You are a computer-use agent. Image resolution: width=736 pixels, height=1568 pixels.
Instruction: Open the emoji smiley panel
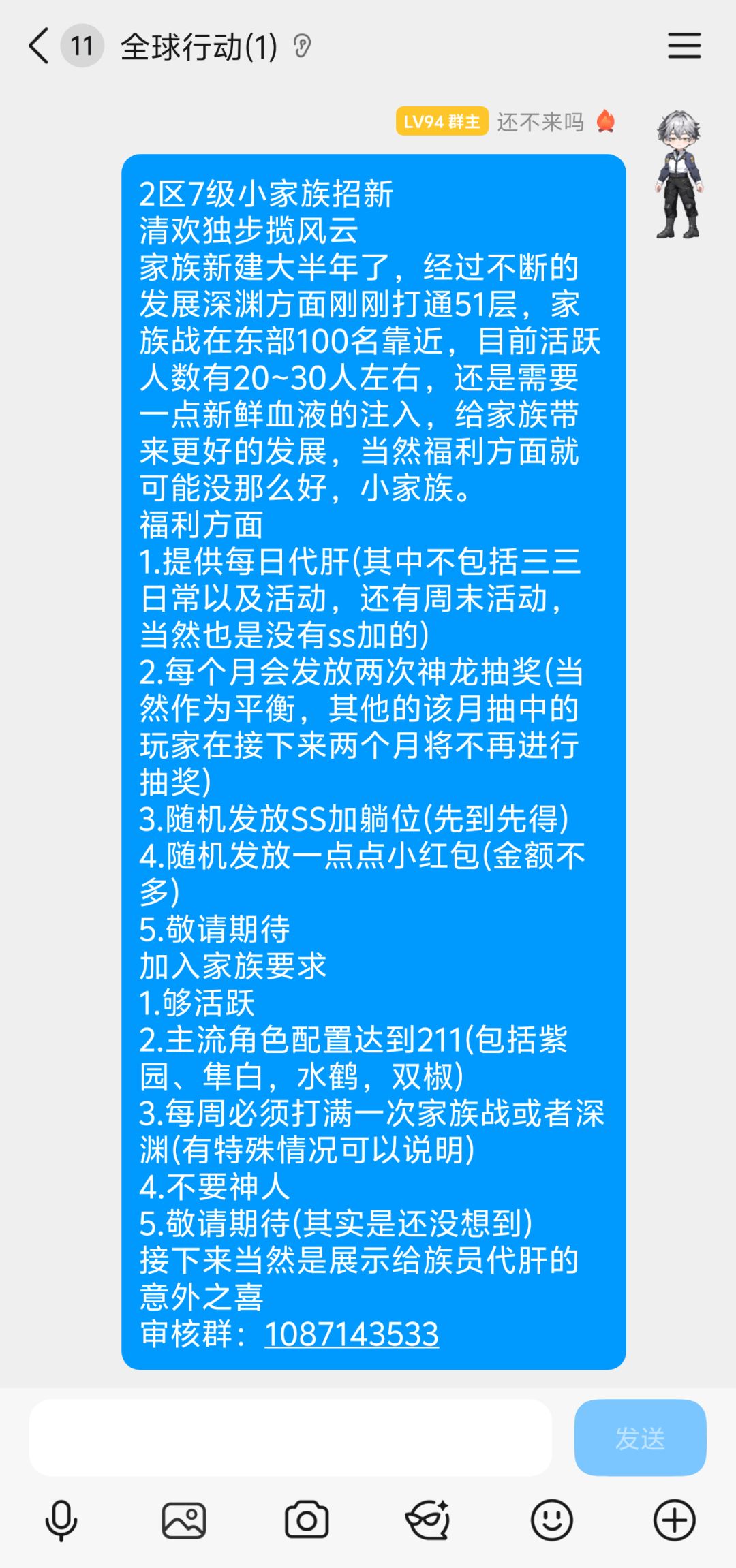[x=552, y=1520]
